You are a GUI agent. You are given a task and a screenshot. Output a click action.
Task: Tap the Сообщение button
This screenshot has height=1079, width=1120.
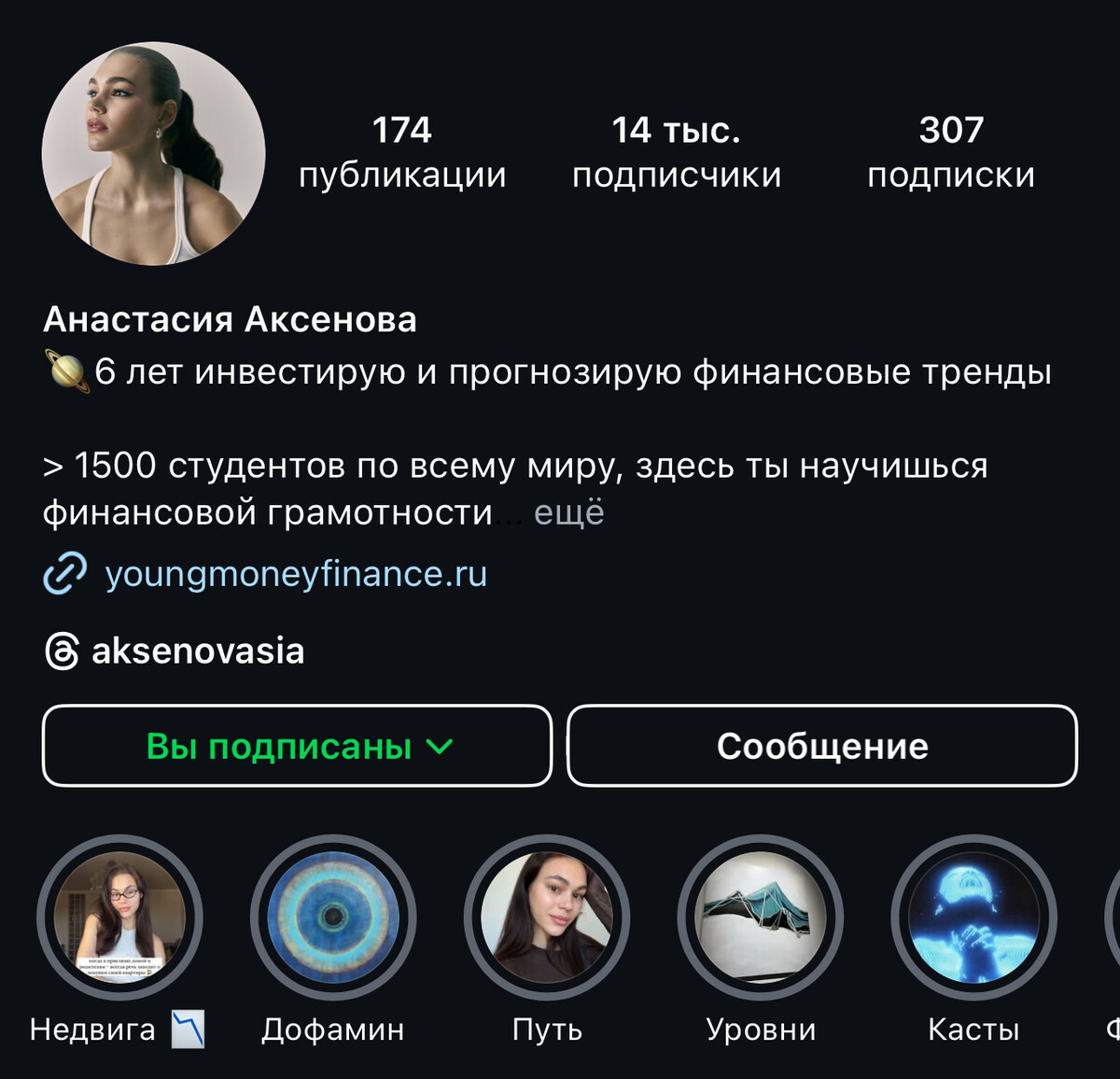click(x=822, y=746)
